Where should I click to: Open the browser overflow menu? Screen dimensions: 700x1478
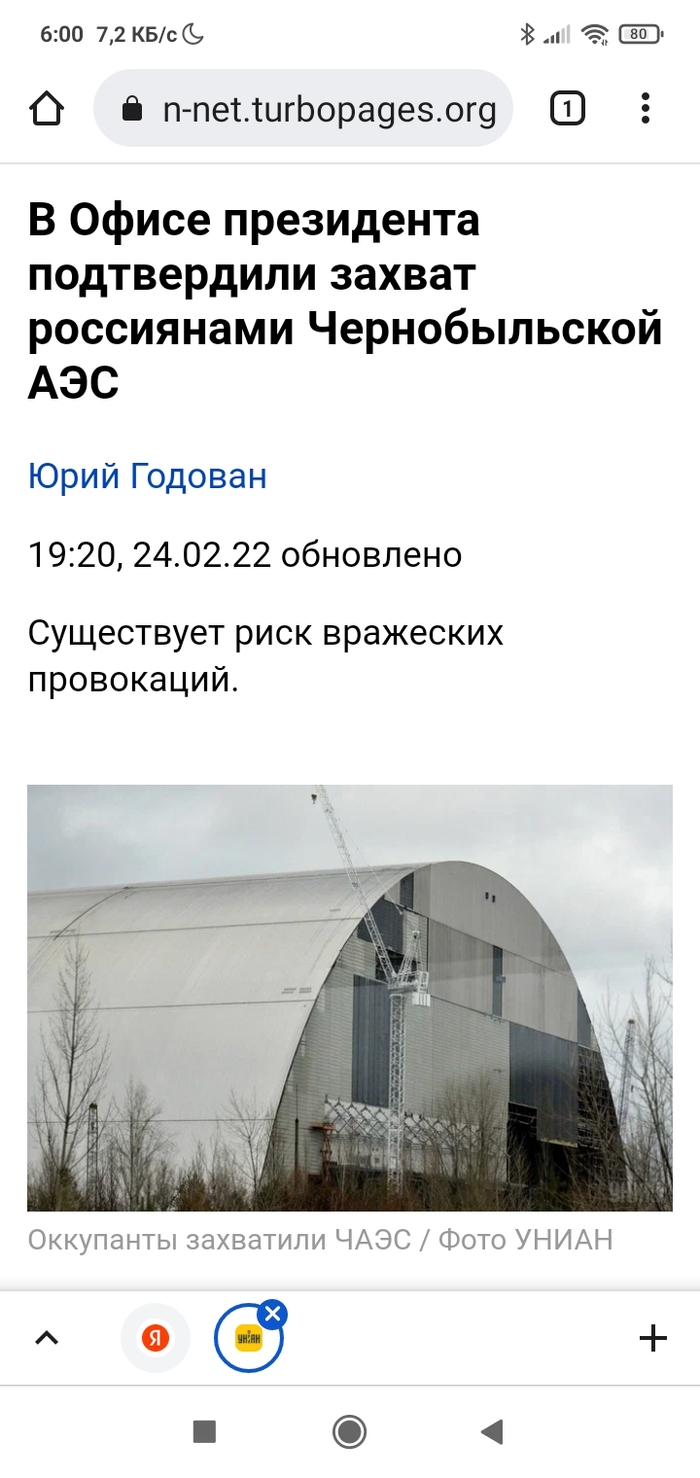[645, 108]
